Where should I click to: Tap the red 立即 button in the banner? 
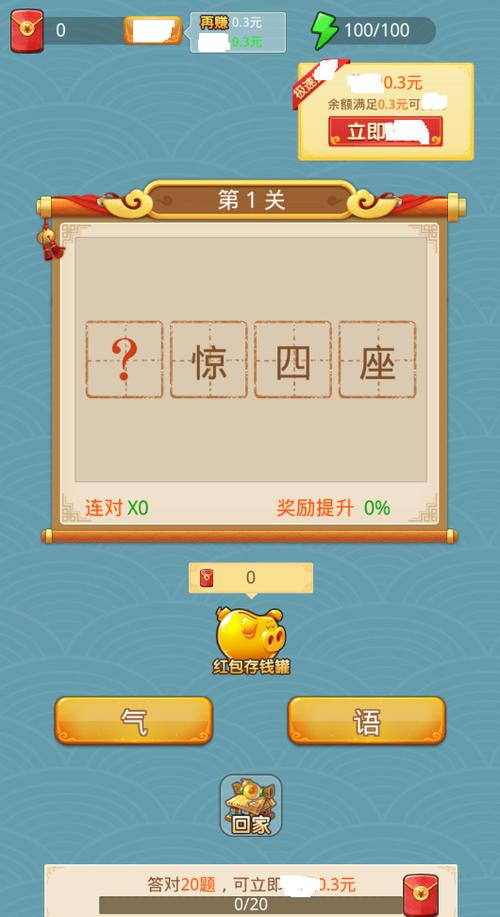pos(385,132)
